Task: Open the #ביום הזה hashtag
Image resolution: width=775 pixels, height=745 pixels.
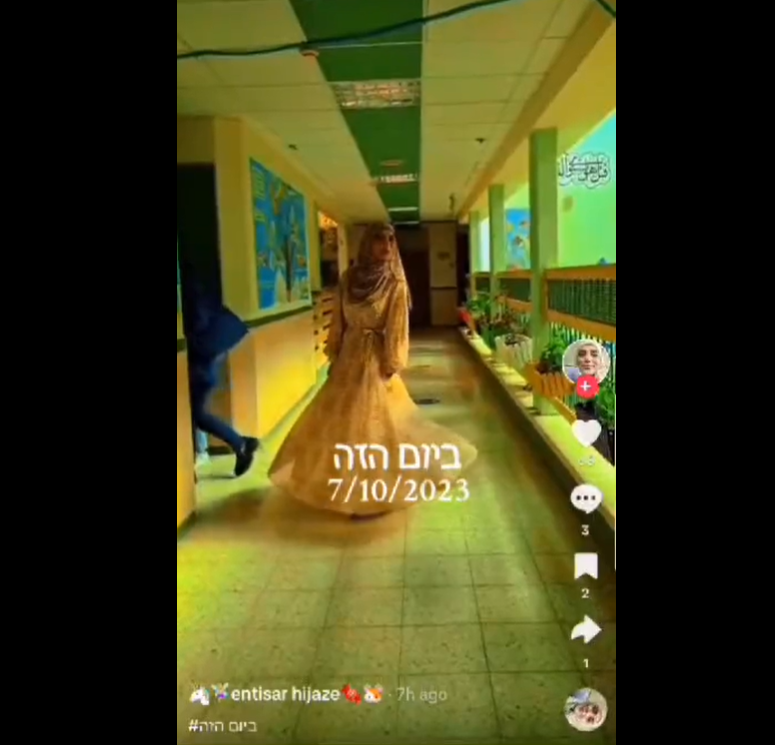Action: point(222,725)
